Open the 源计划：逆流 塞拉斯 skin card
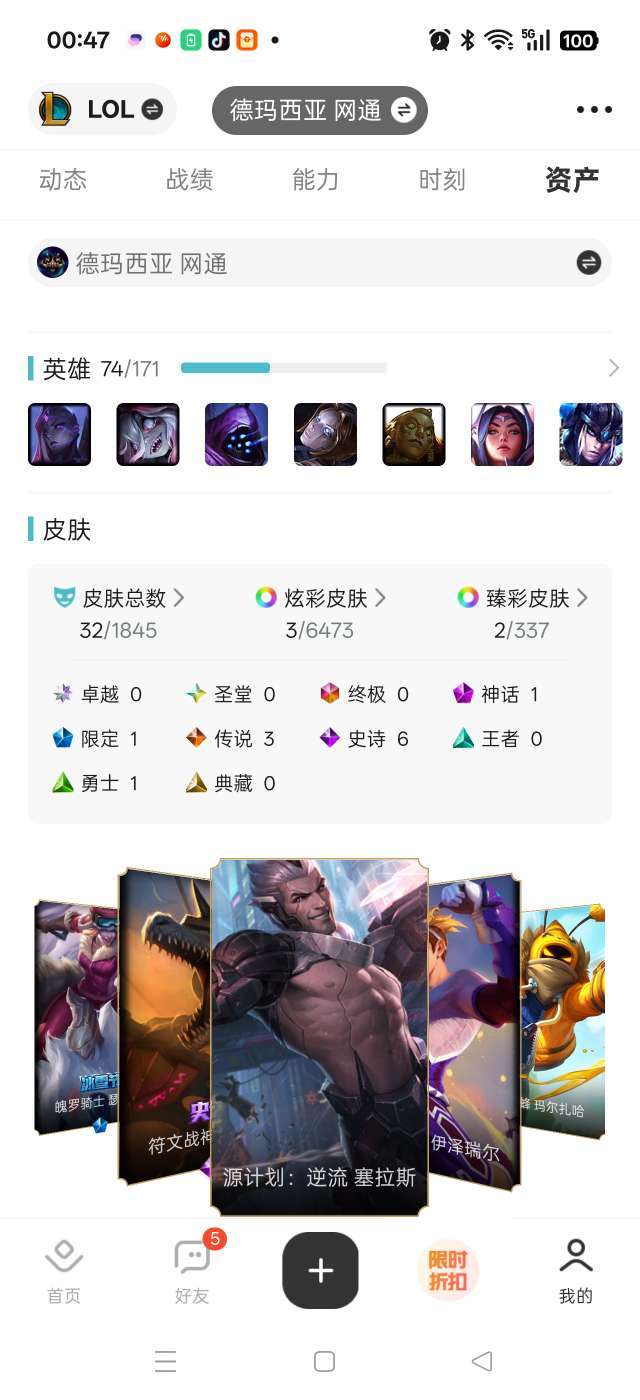Screen dimensions: 640x1400 (x=320, y=1036)
